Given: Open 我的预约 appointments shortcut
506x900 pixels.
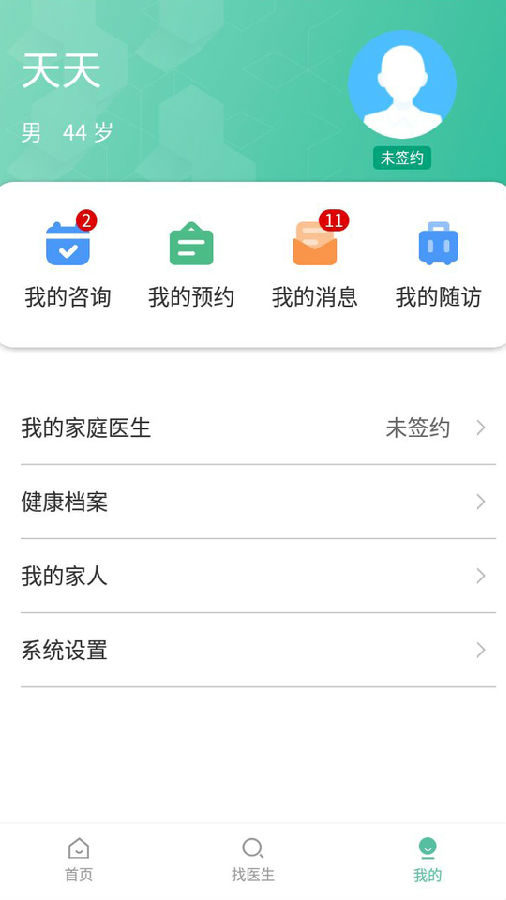Looking at the screenshot, I should (191, 262).
